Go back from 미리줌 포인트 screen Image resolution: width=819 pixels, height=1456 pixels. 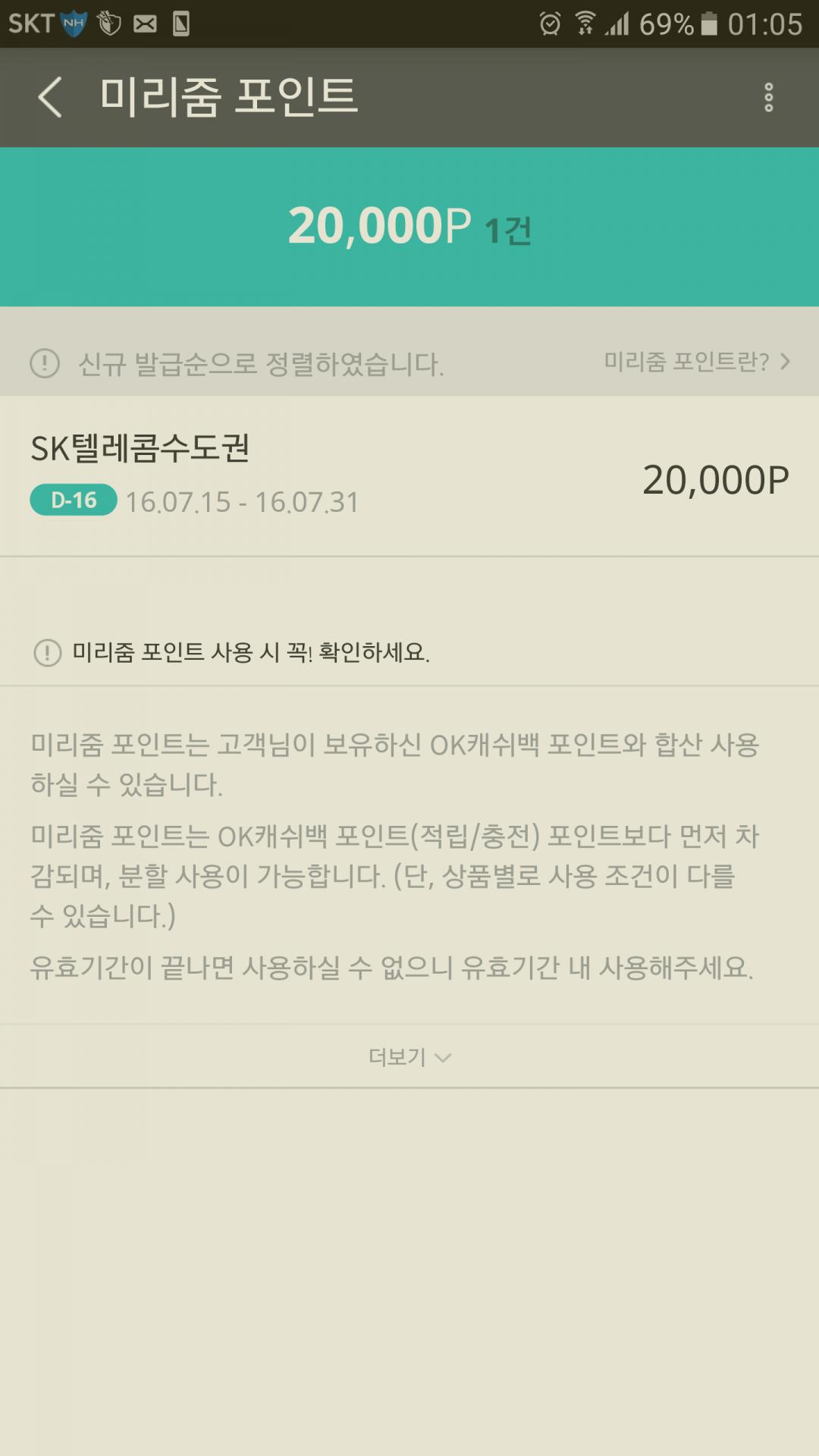[x=50, y=98]
